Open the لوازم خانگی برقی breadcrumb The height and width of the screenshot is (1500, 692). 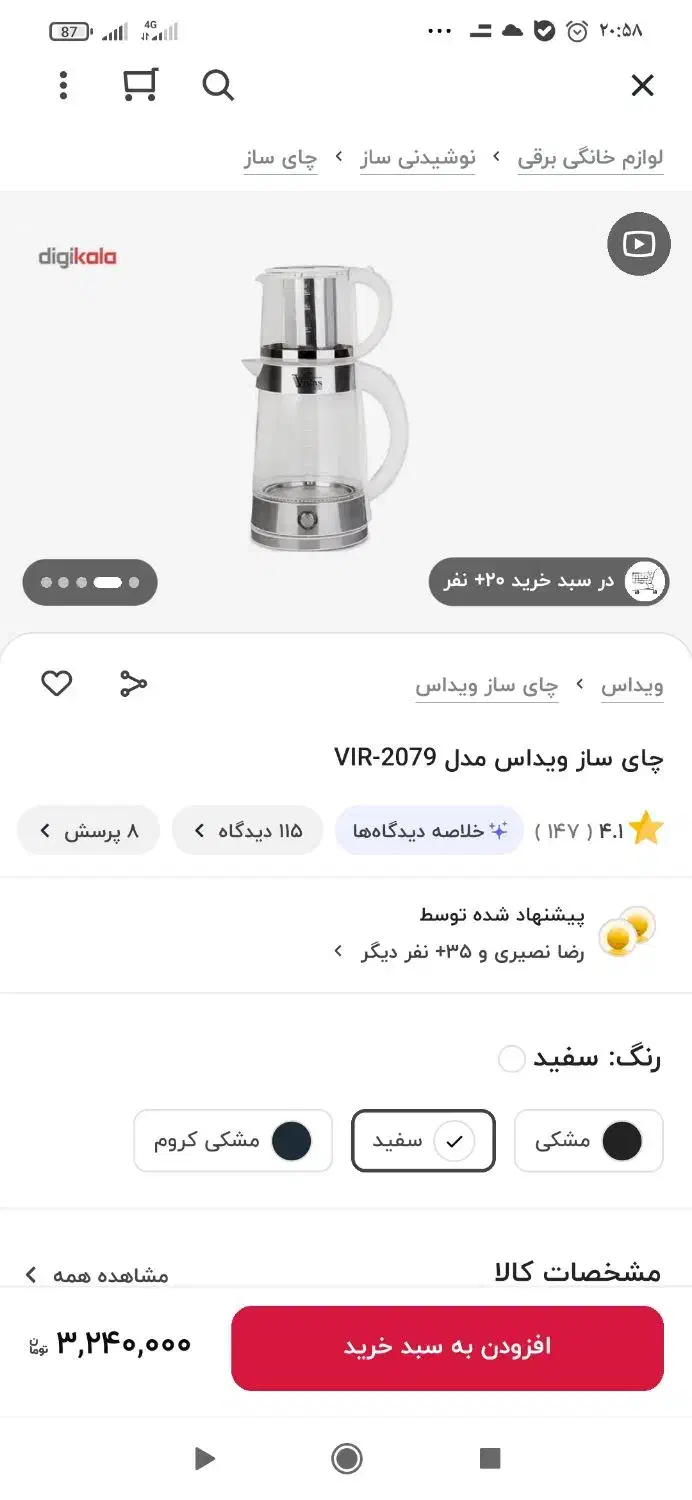point(590,158)
